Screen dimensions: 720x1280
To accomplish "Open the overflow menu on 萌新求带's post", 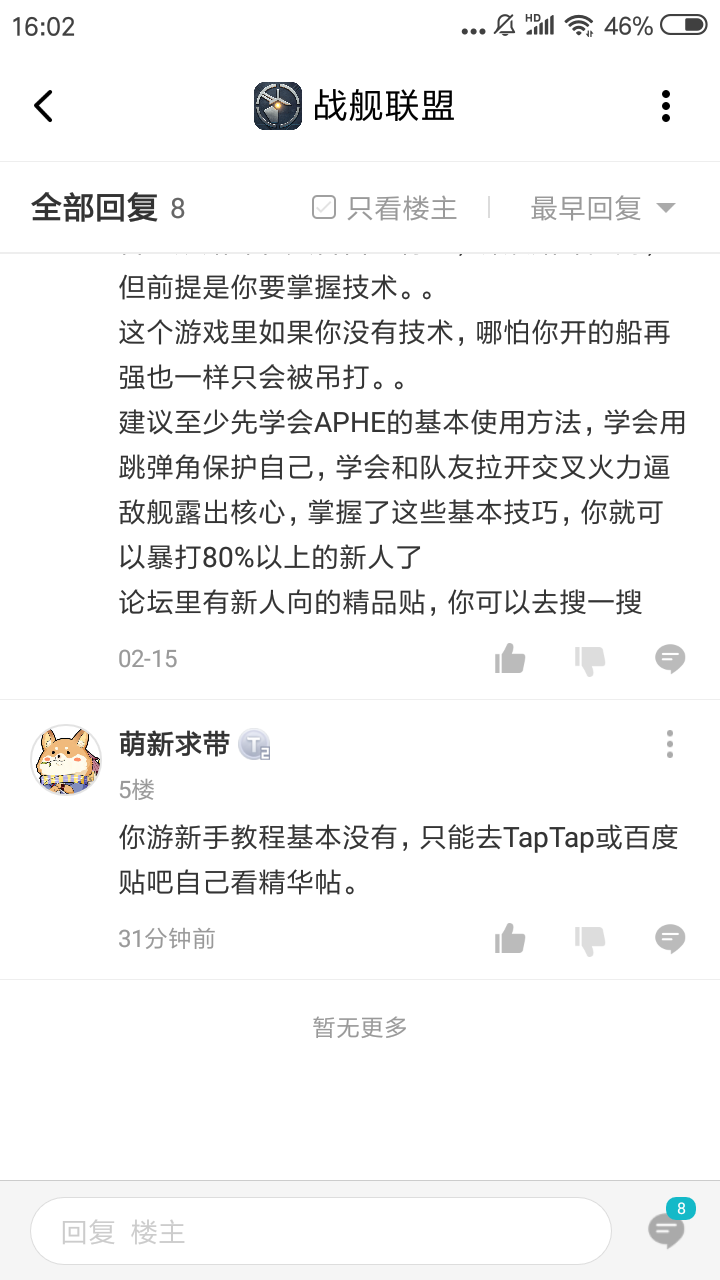I will [x=670, y=744].
